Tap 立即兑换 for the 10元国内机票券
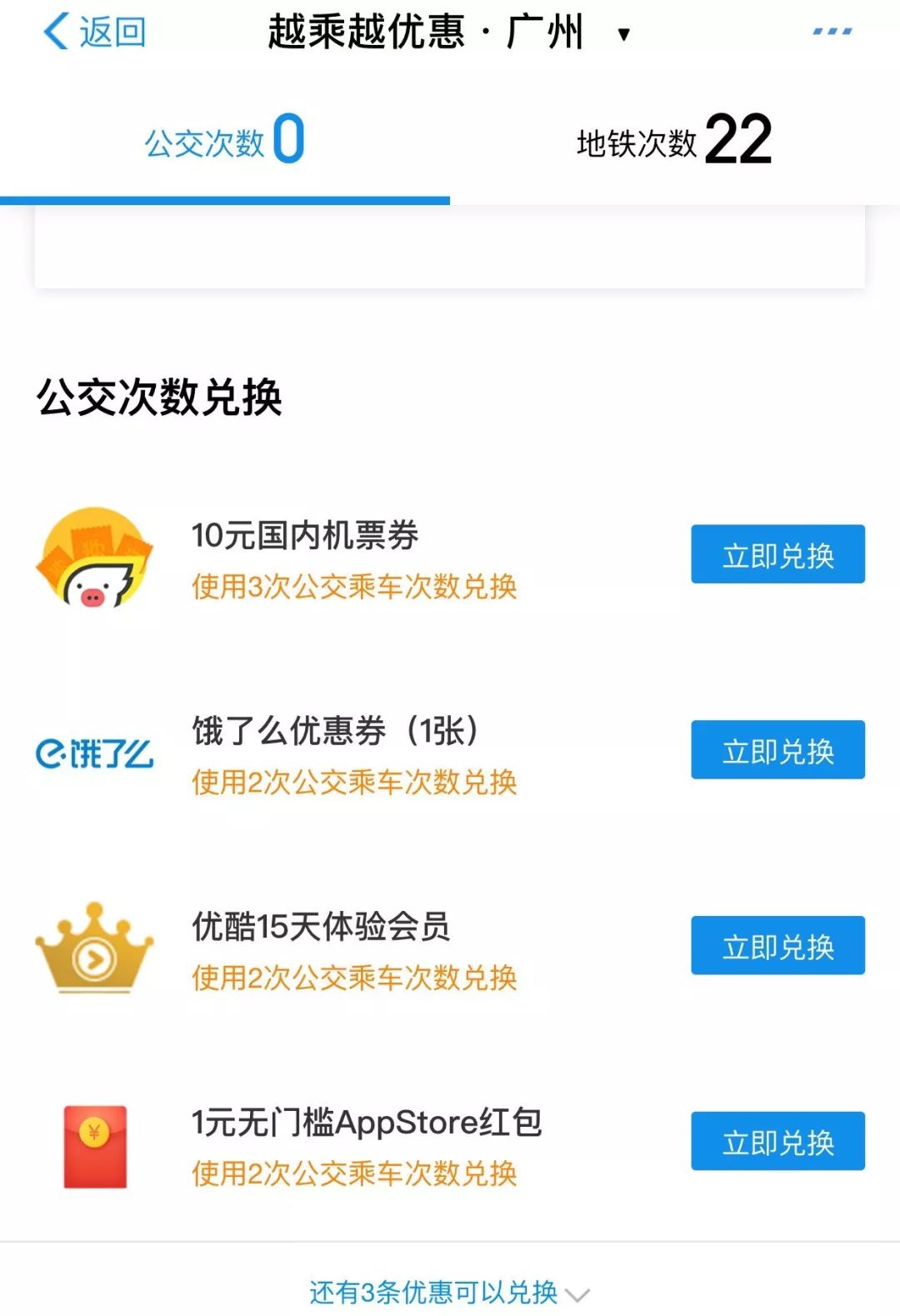Viewport: 900px width, 1316px height. coord(777,555)
